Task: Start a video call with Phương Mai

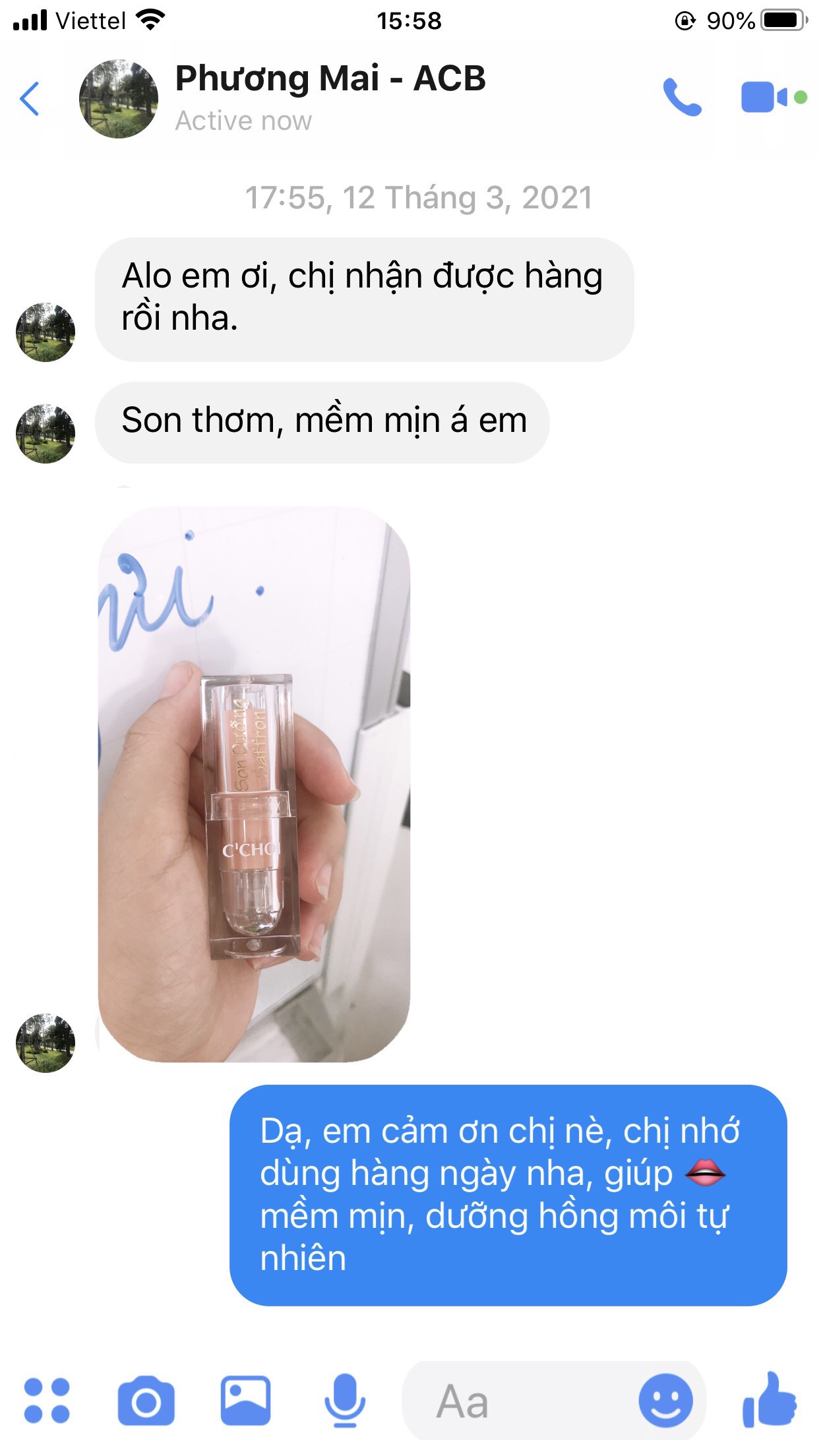Action: [765, 98]
